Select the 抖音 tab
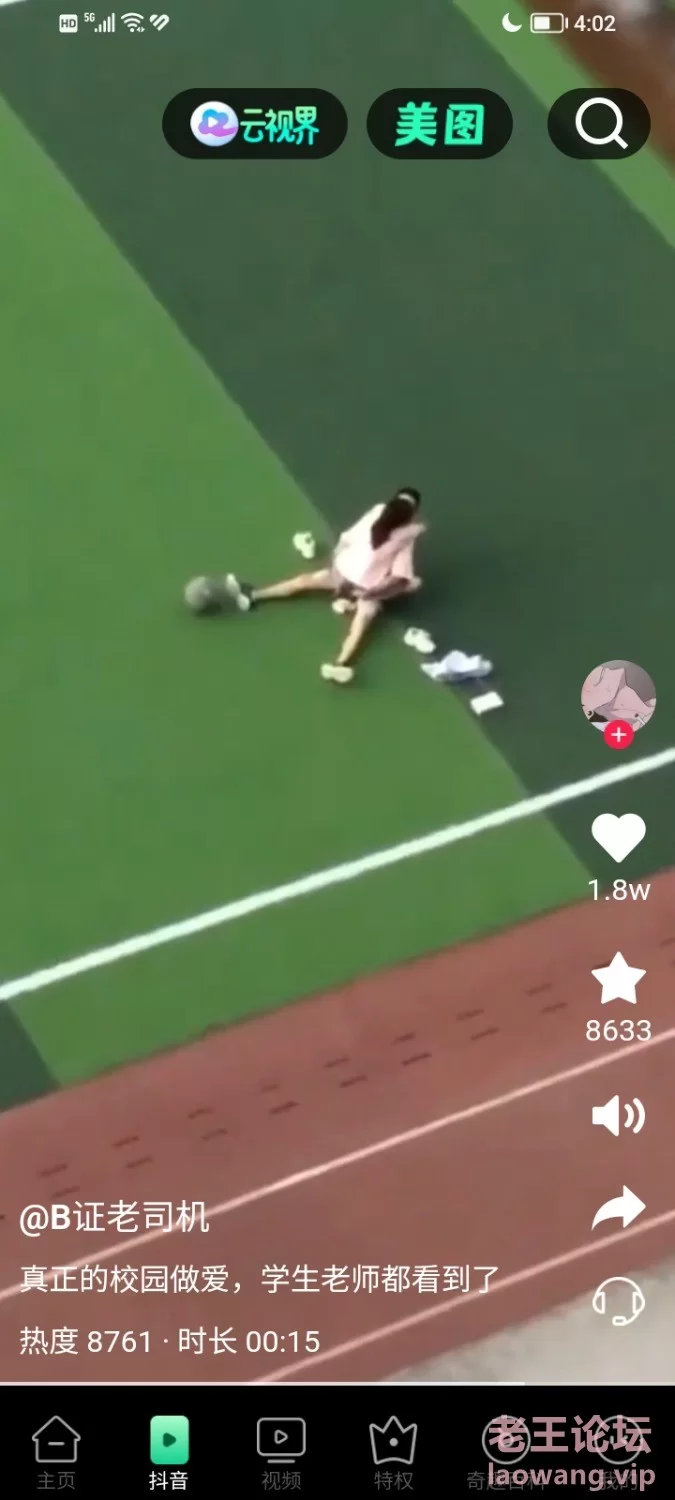 tap(169, 1452)
